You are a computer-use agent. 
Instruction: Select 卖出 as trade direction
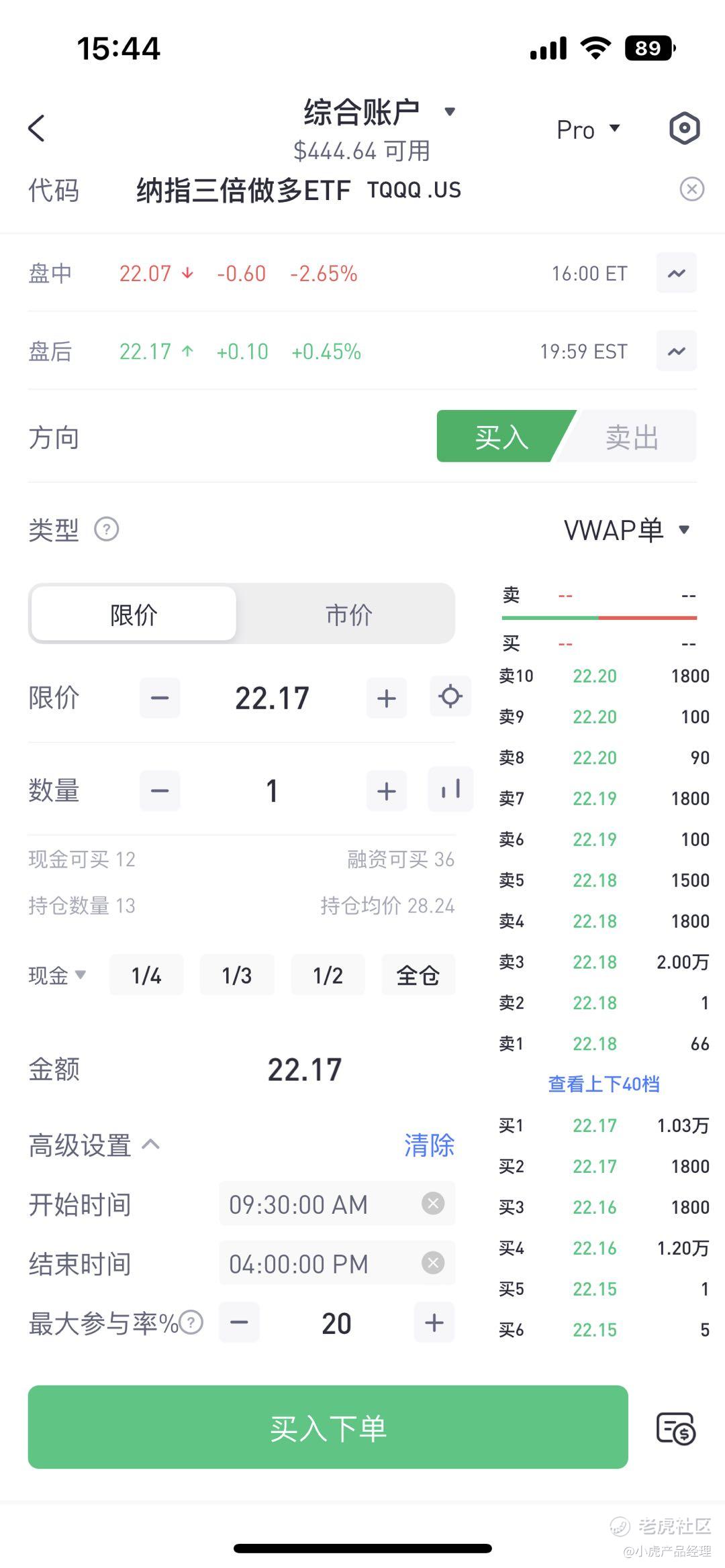point(631,437)
